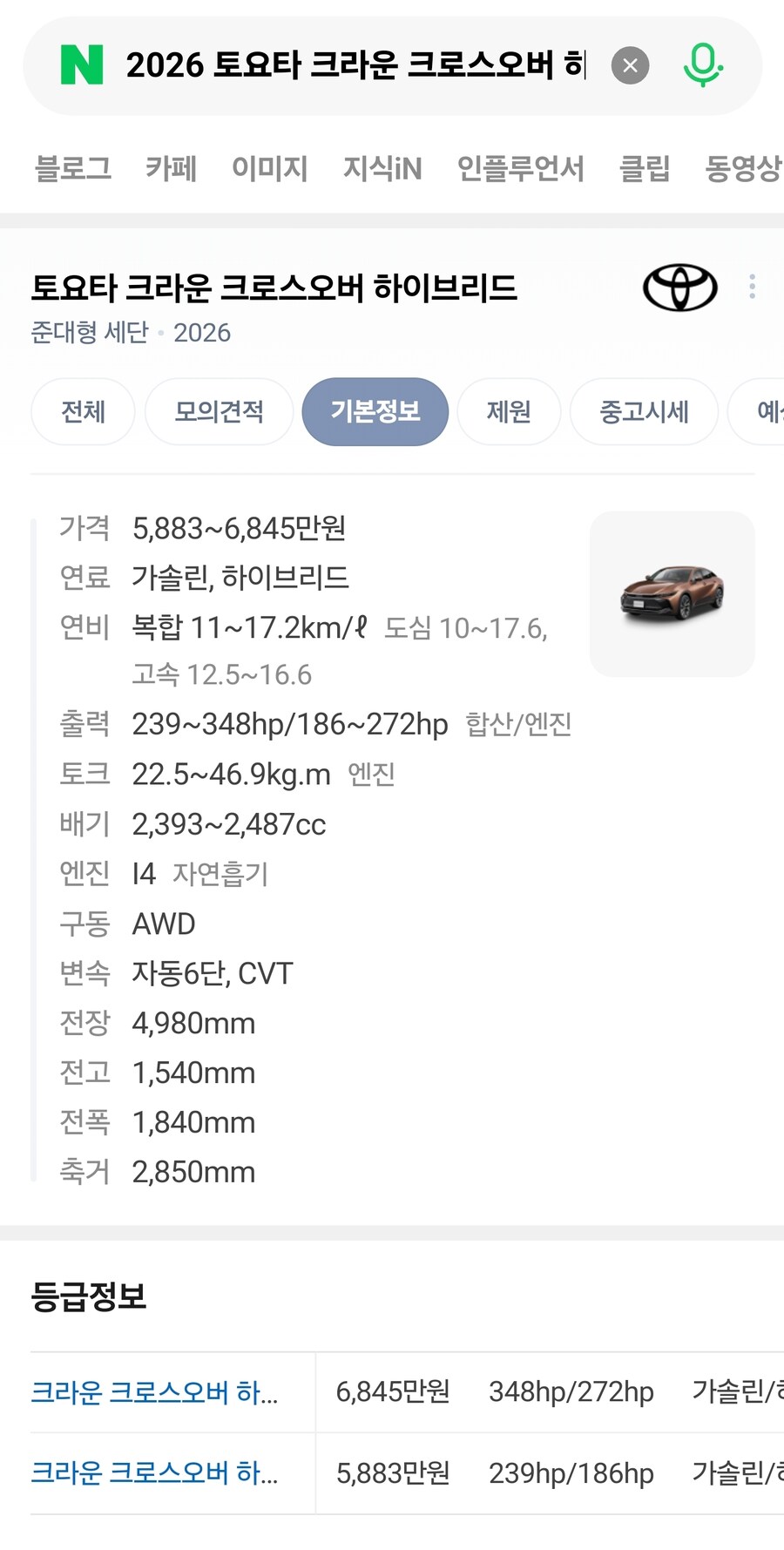Open the 5,883만원 크라운 크로스오버 trim link
The image size is (784, 1550).
154,1473
